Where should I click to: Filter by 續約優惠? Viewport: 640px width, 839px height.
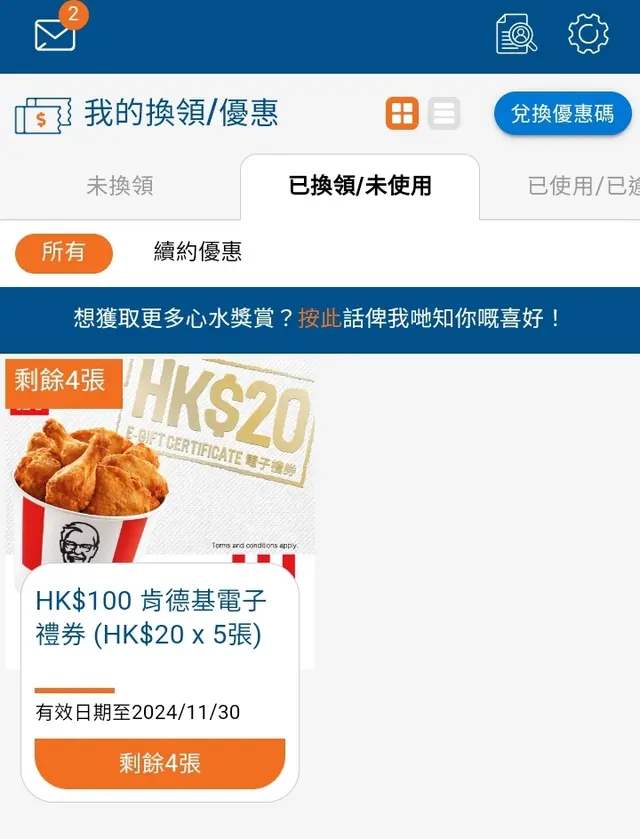(x=198, y=252)
